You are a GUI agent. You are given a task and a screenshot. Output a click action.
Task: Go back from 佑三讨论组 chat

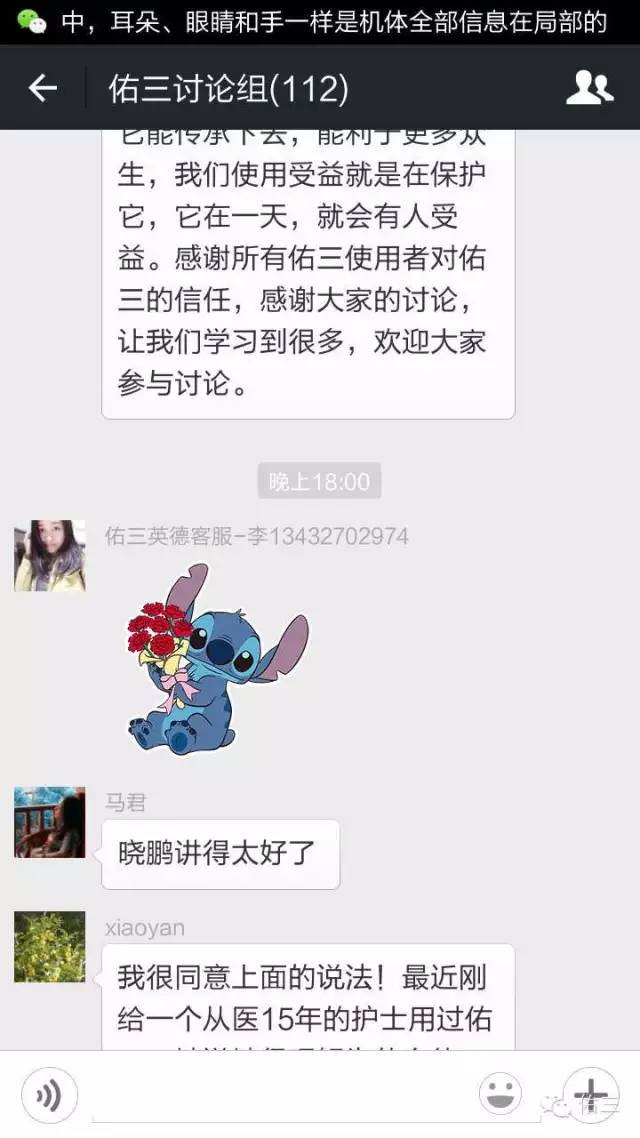42,89
